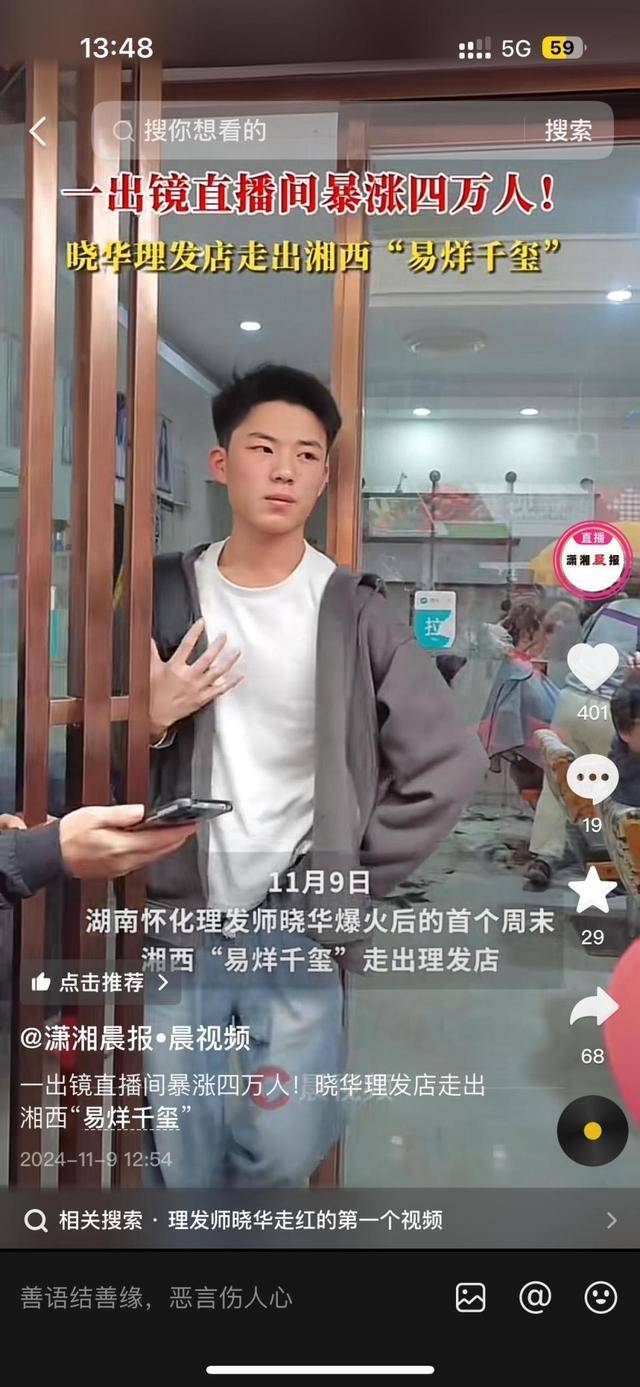640x1387 pixels.
Task: Go back using the top-left arrow
Action: click(x=38, y=131)
